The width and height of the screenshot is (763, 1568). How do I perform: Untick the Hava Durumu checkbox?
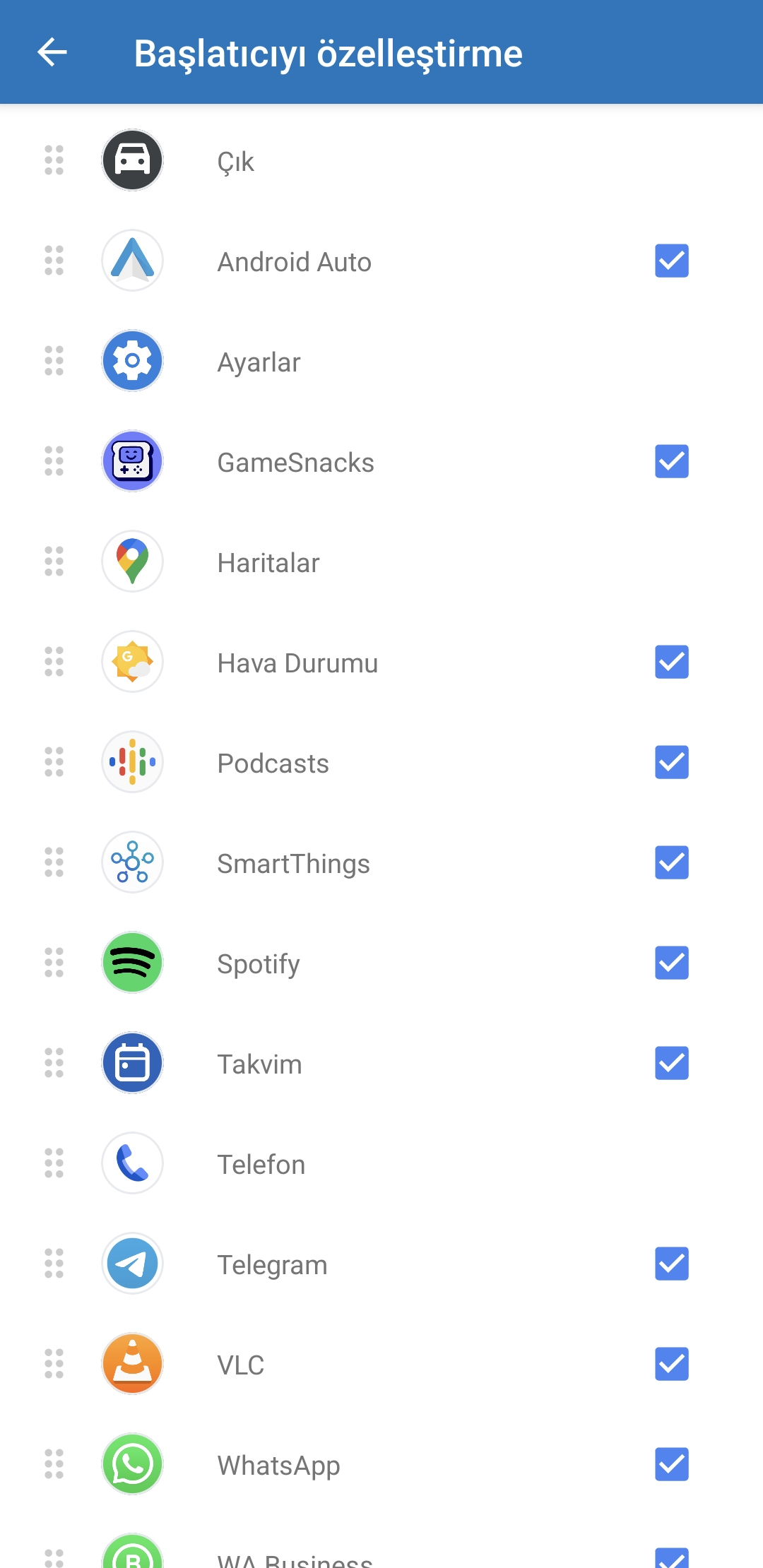tap(672, 663)
